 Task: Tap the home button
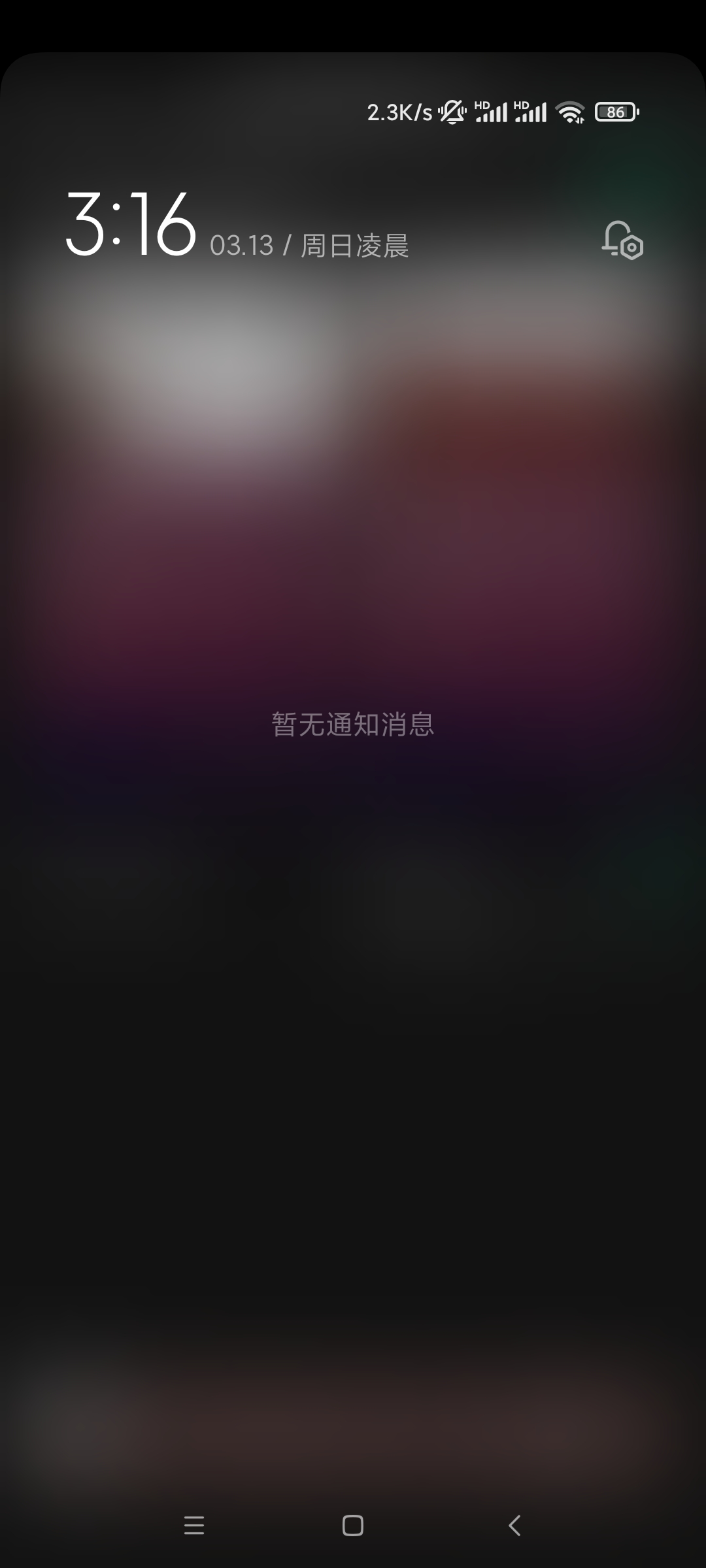pos(353,1526)
